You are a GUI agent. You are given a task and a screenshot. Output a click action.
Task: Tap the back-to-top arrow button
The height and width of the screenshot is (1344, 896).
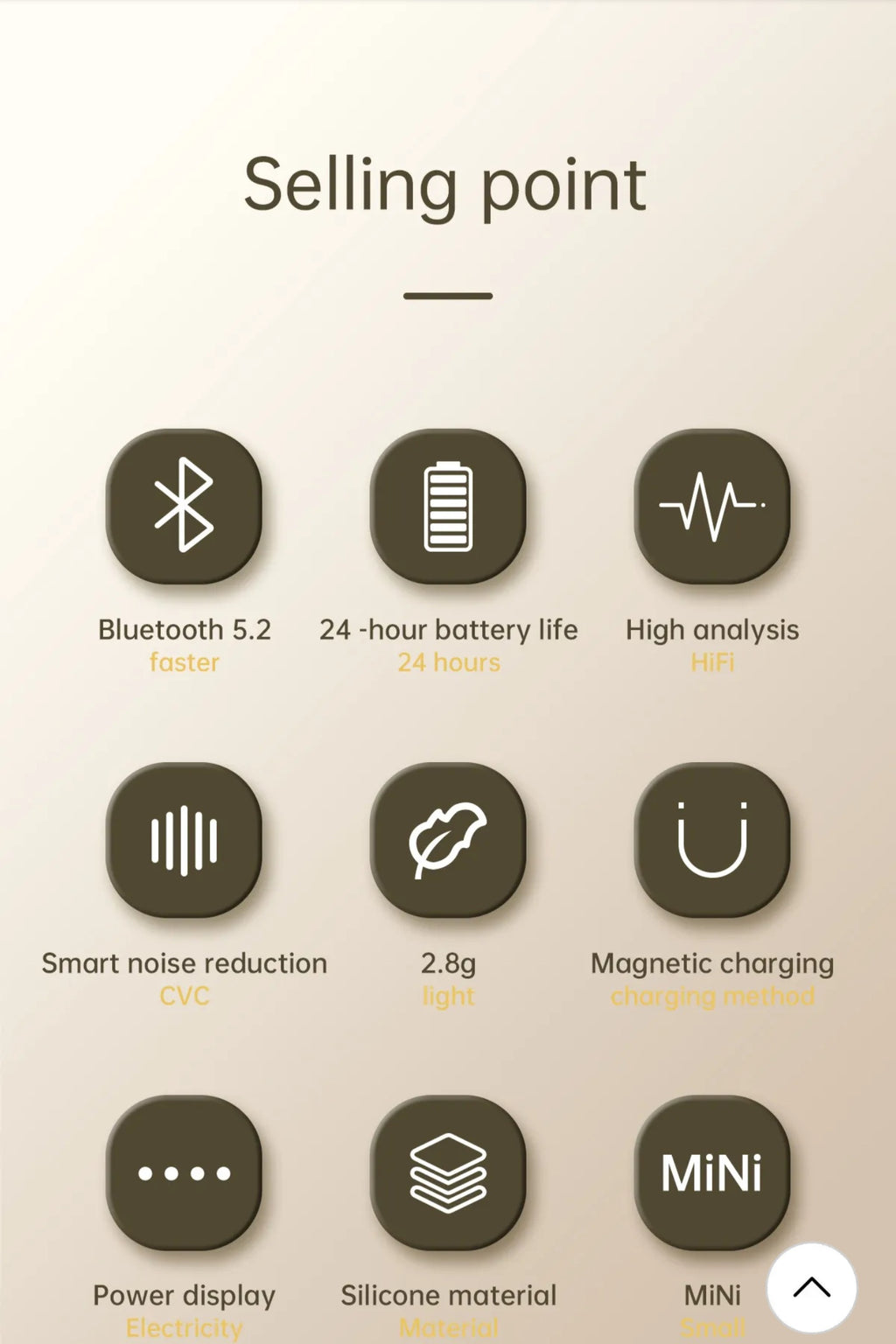click(811, 1287)
